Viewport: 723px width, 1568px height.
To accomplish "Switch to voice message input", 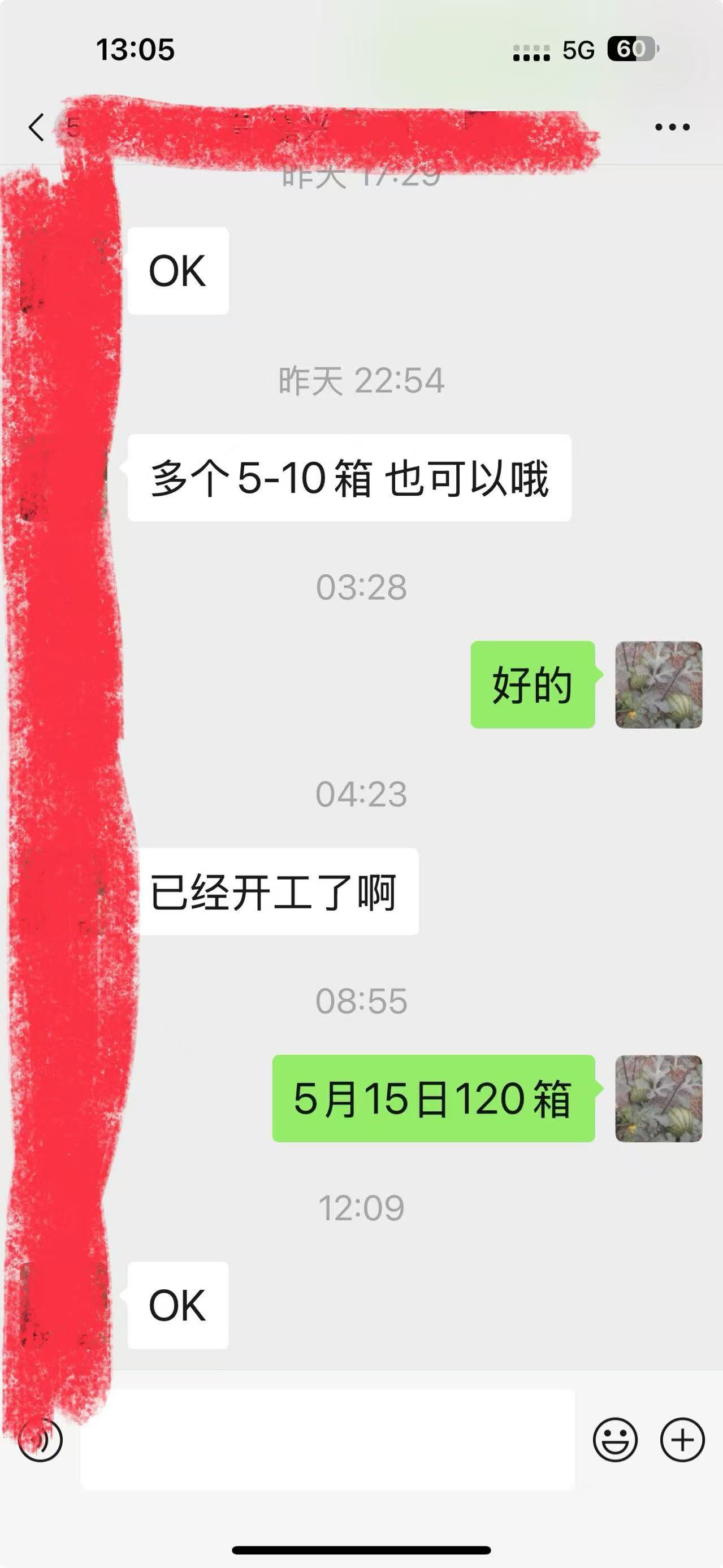I will coord(40,1440).
